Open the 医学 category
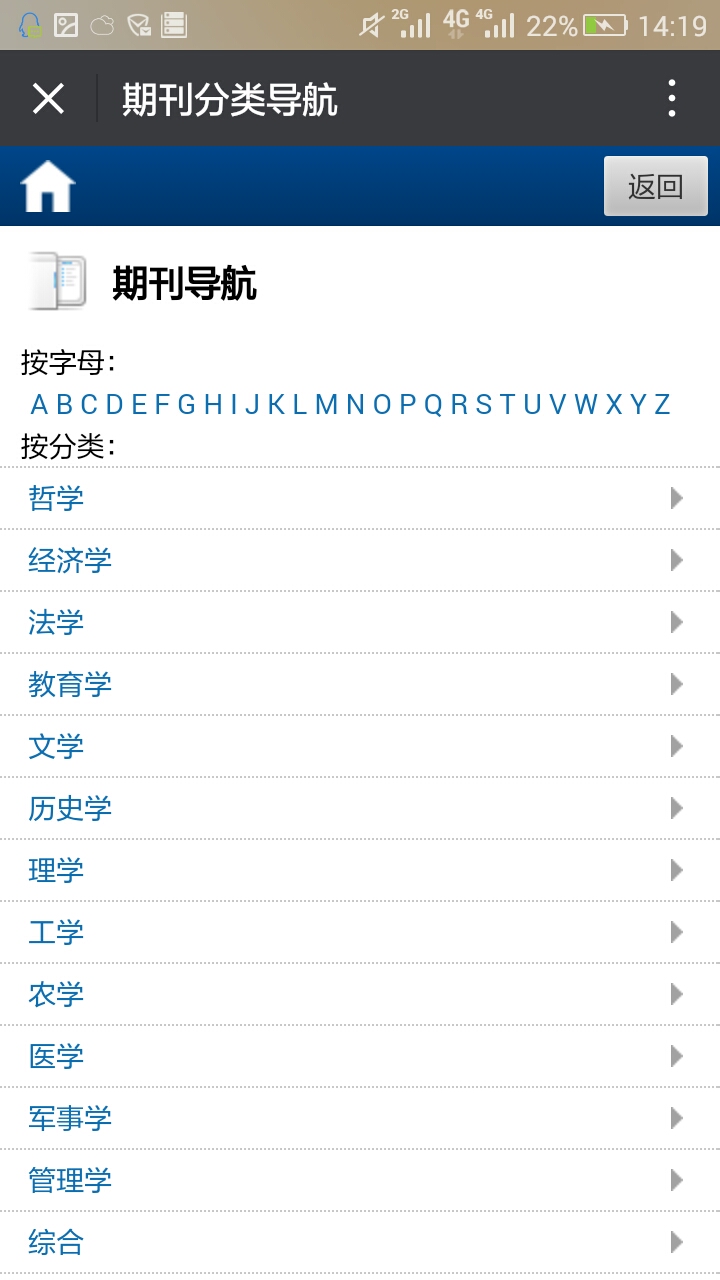 (x=360, y=1056)
